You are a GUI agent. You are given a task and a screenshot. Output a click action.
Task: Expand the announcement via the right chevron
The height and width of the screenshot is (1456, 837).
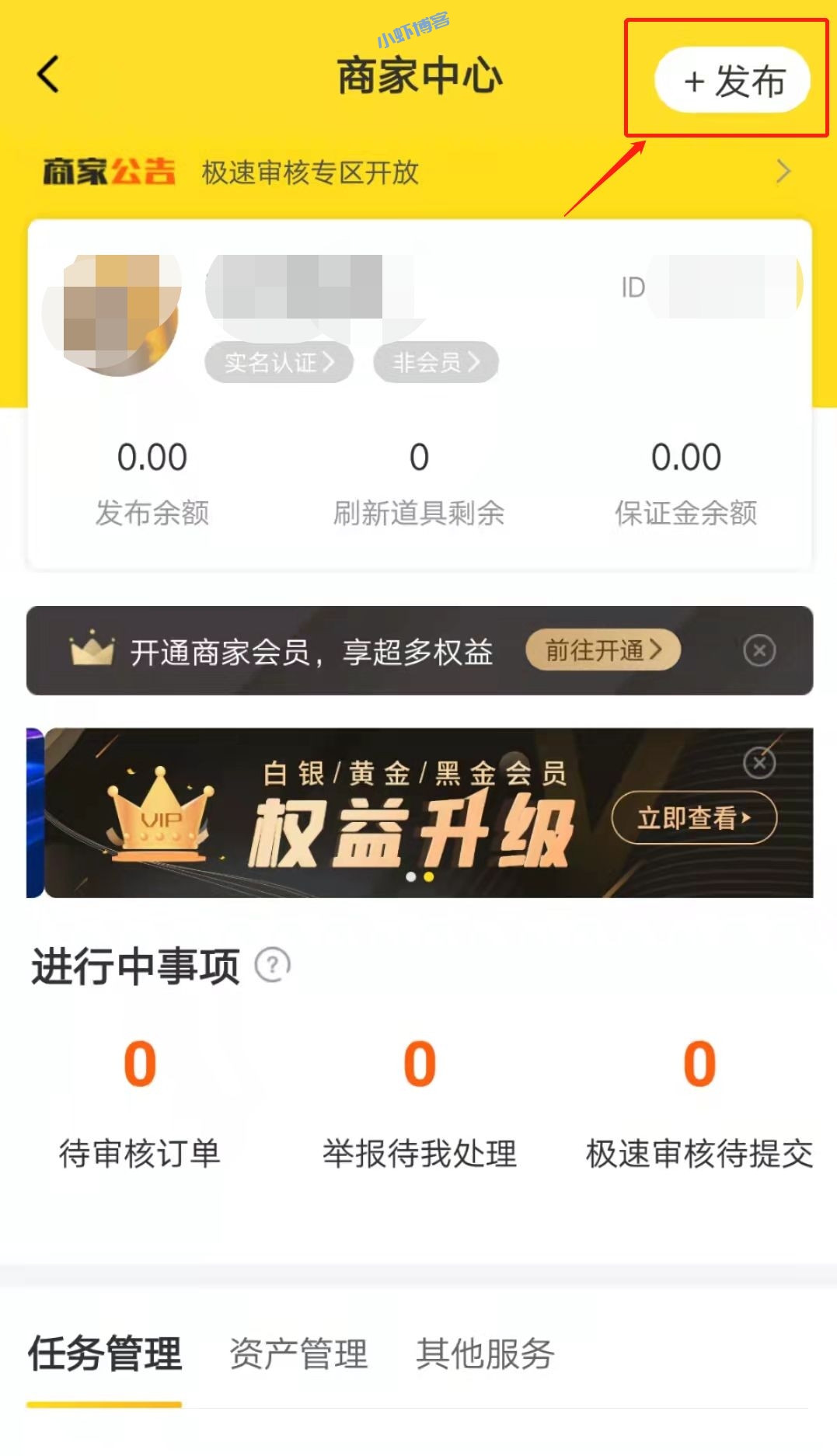coord(785,171)
